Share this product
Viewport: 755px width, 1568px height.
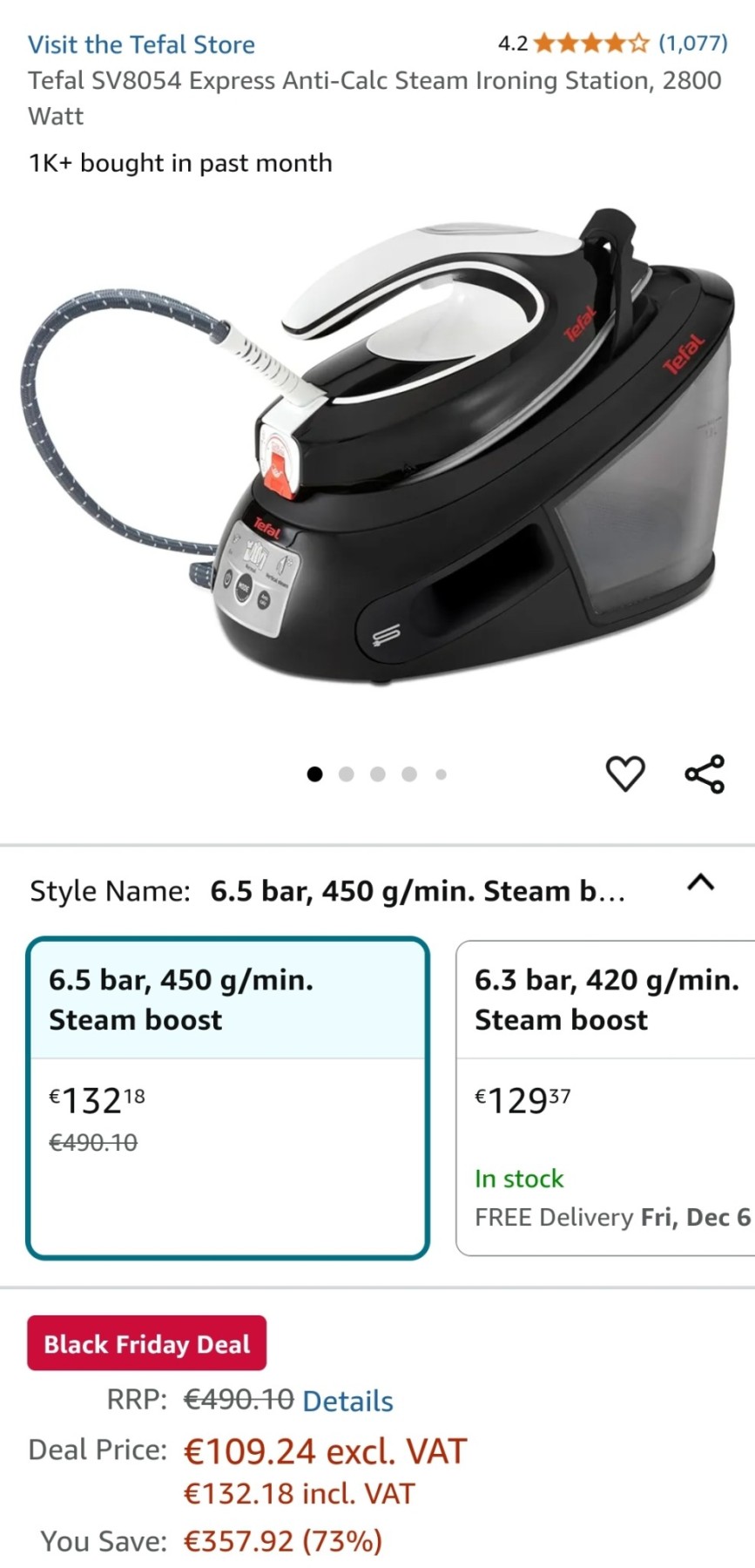pyautogui.click(x=704, y=774)
